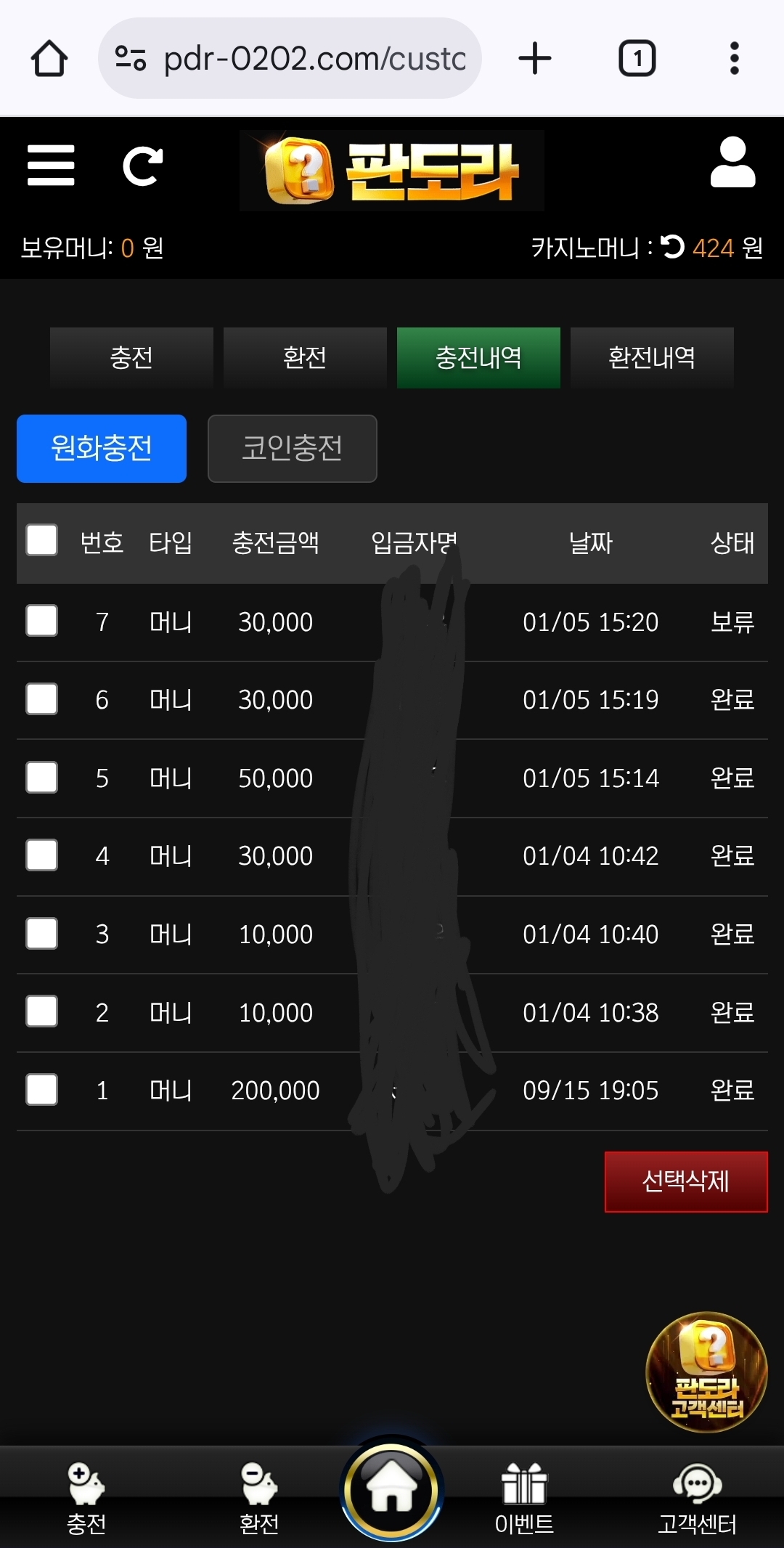Check the checkbox for row 7
The image size is (784, 1548).
click(41, 622)
